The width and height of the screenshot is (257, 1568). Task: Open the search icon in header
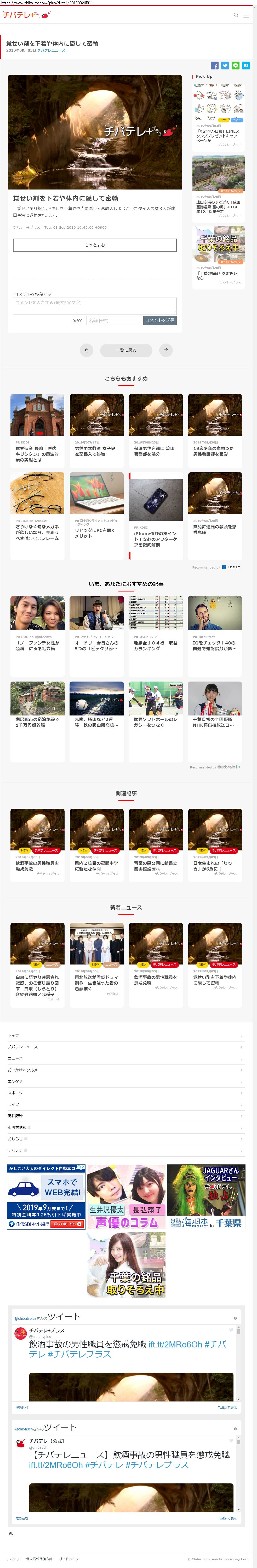pyautogui.click(x=236, y=15)
